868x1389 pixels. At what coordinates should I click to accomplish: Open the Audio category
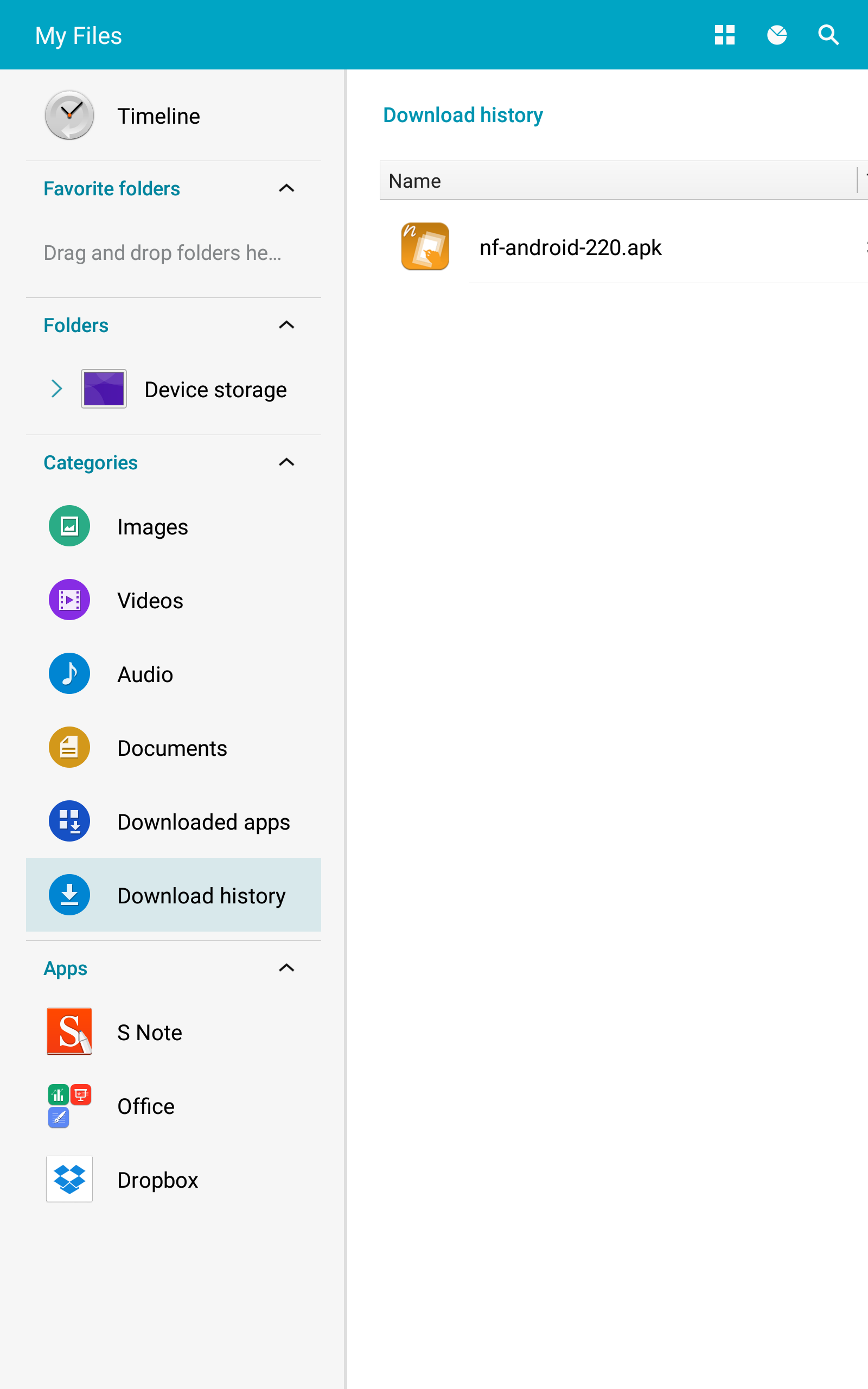[x=174, y=674]
